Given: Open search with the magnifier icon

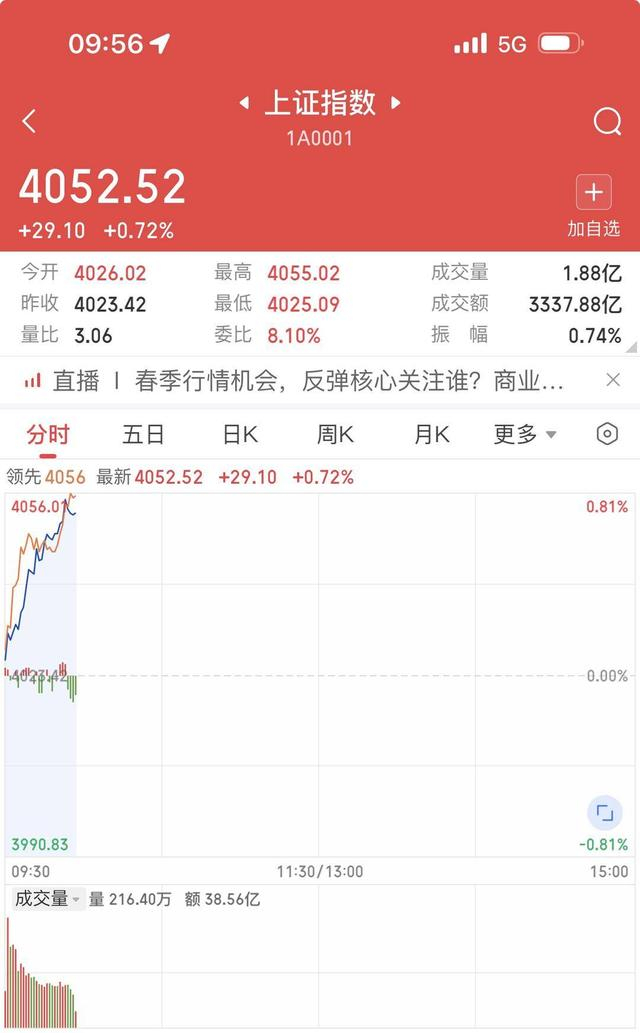Looking at the screenshot, I should (x=607, y=122).
